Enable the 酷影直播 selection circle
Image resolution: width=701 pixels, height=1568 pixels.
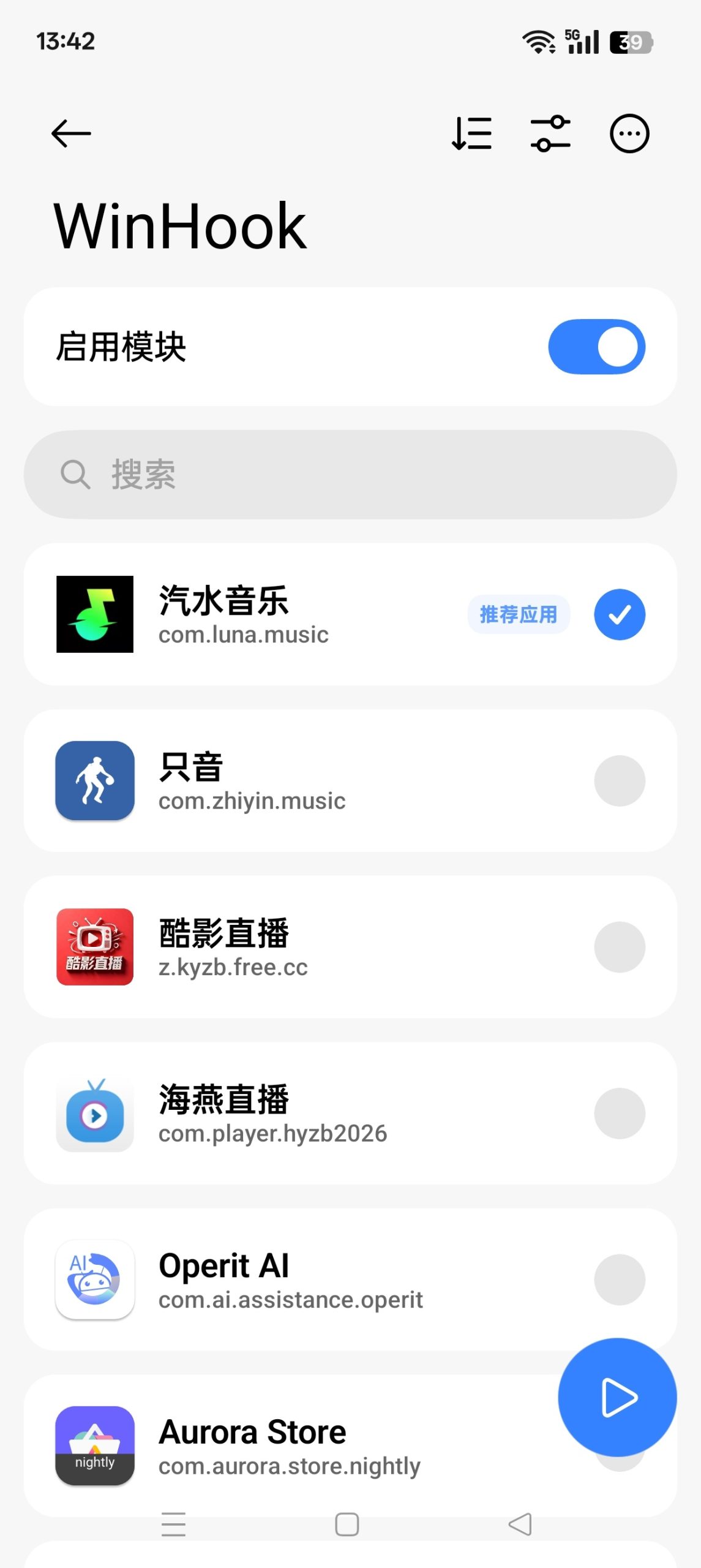pyautogui.click(x=619, y=946)
